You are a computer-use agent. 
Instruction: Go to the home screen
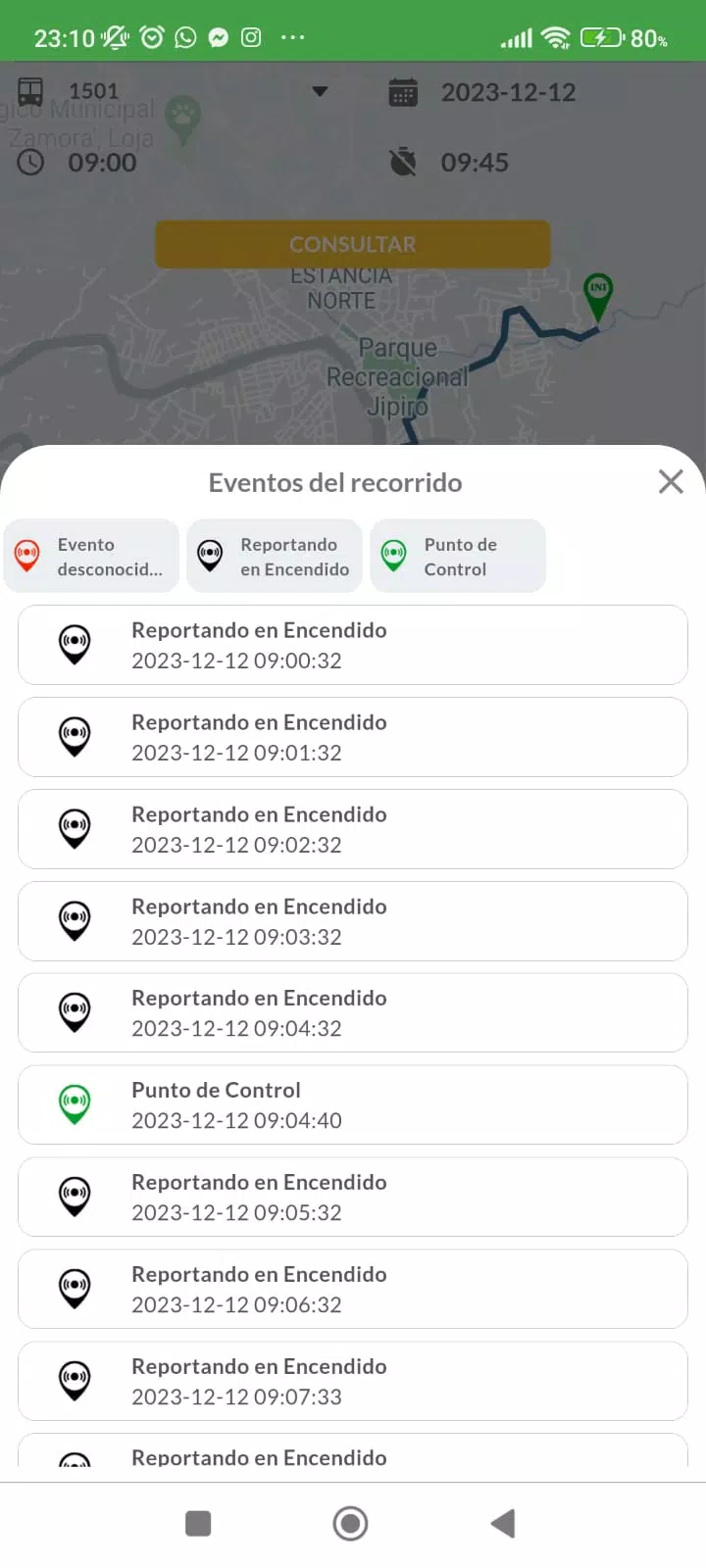pyautogui.click(x=350, y=1523)
